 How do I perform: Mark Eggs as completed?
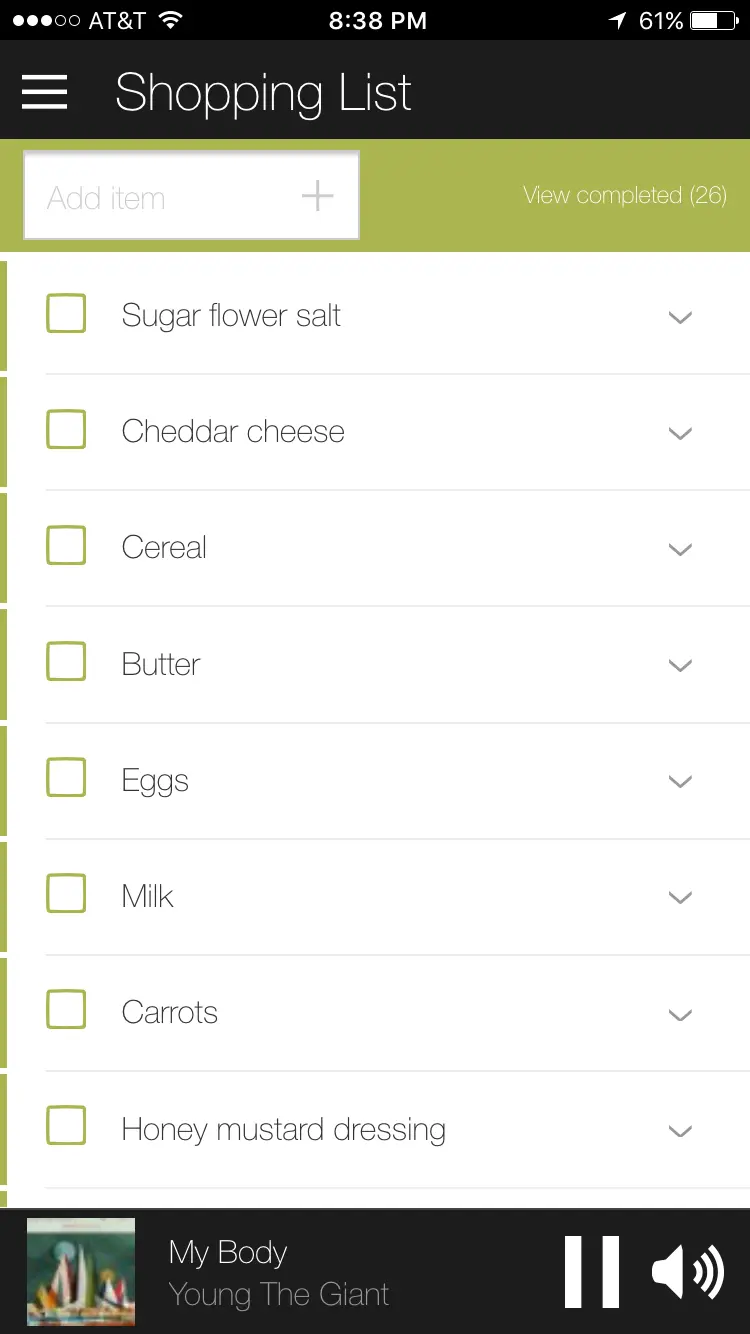[66, 777]
